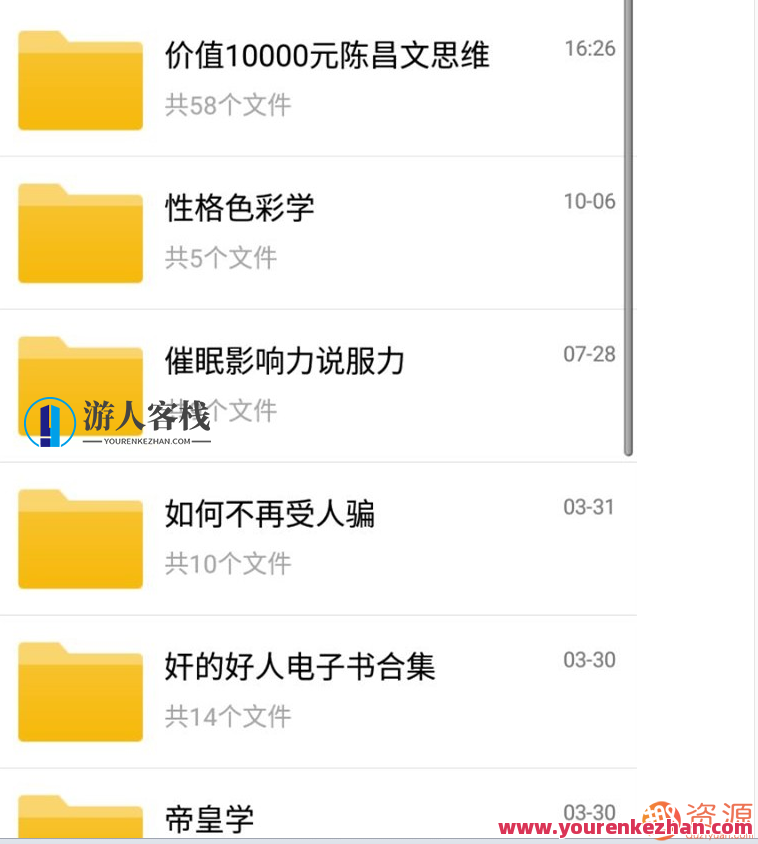Click the 共58个文件 file count label
This screenshot has height=844, width=758.
[226, 106]
